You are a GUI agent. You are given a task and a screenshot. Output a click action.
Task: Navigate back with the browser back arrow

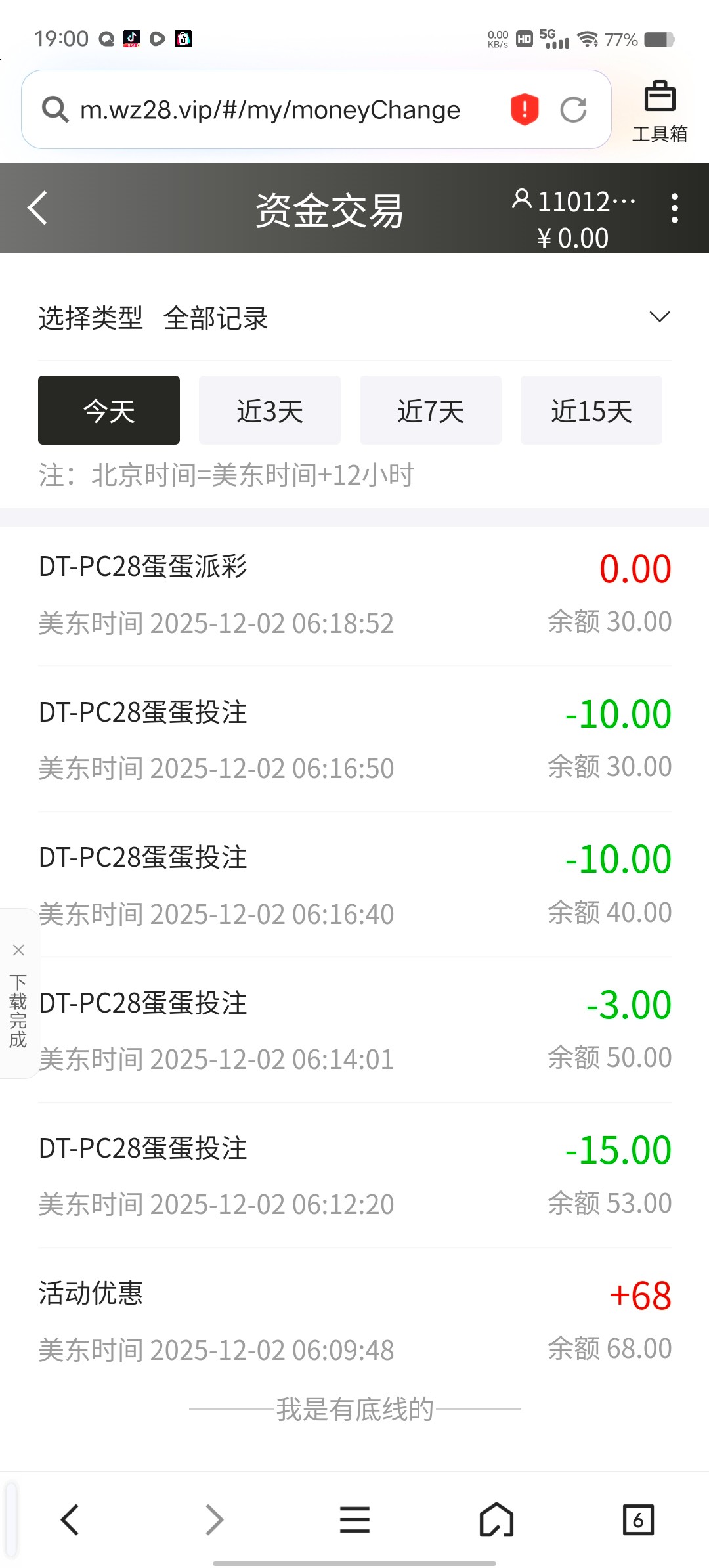[70, 1519]
